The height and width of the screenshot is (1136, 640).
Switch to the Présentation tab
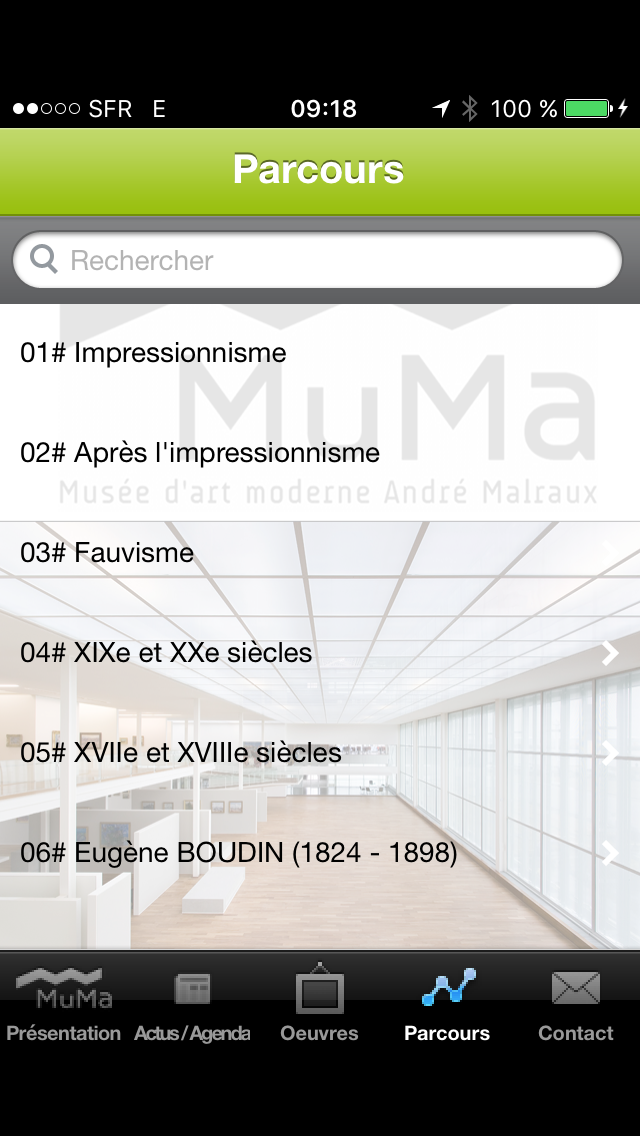64,1004
